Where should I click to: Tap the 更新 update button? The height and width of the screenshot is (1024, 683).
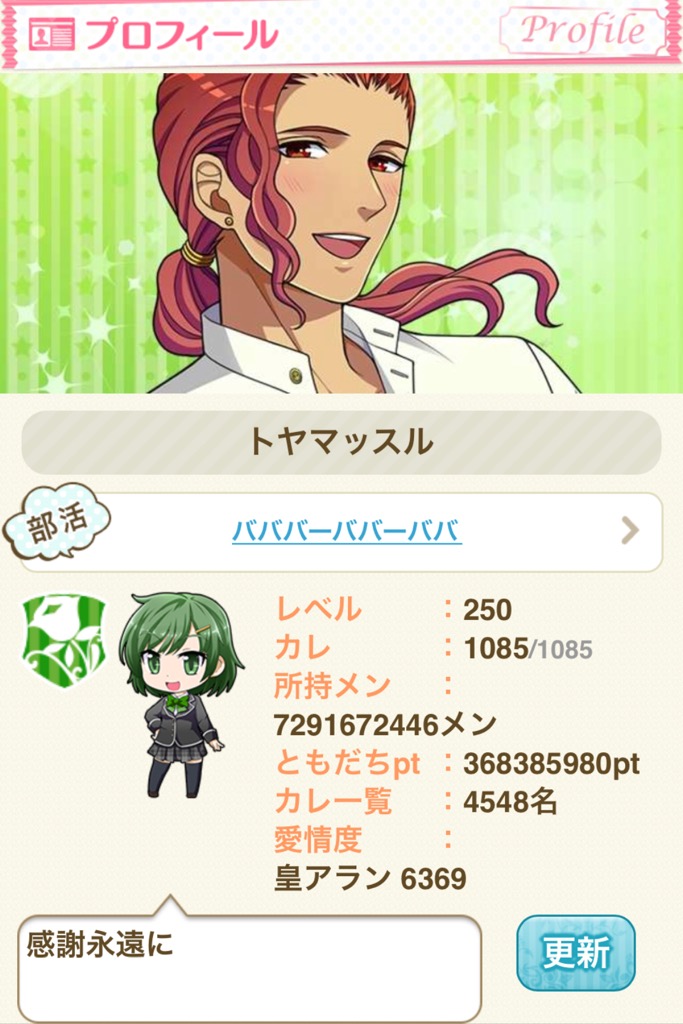point(575,953)
